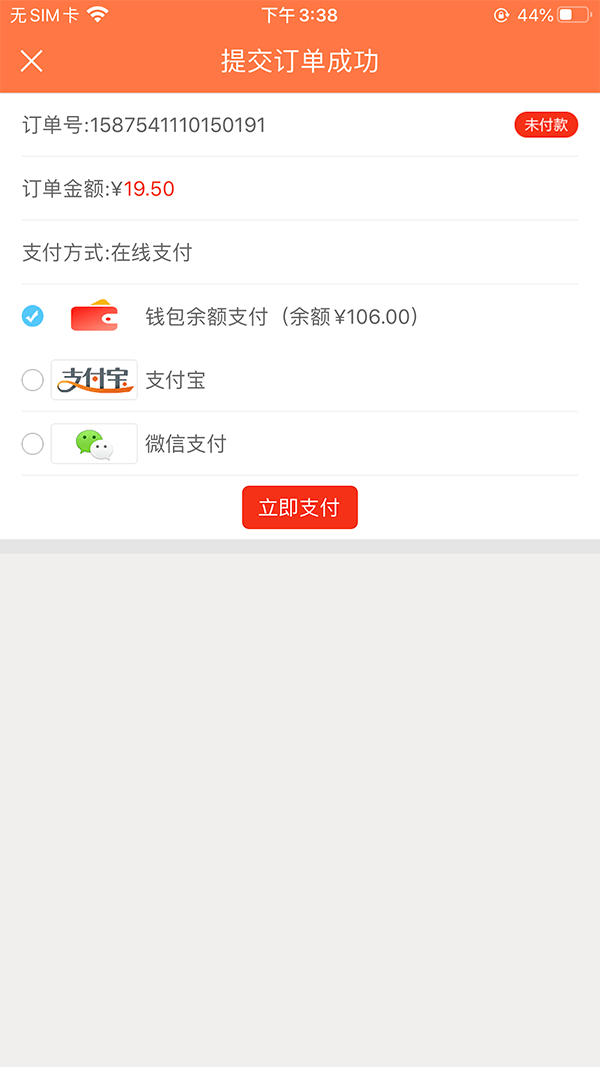This screenshot has width=600, height=1068.
Task: Close the order submitted page
Action: pyautogui.click(x=31, y=61)
